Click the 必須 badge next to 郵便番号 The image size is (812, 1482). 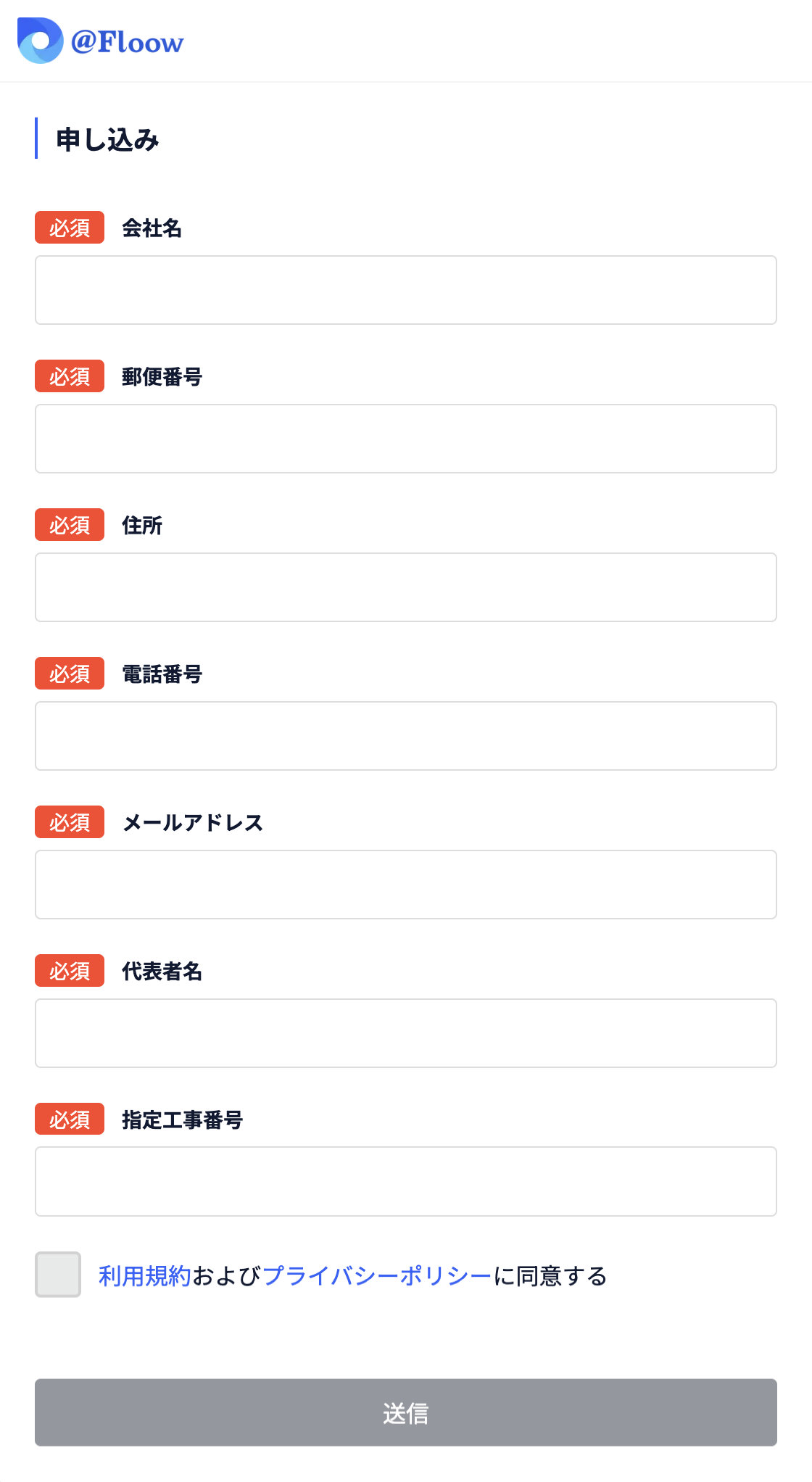click(x=69, y=377)
